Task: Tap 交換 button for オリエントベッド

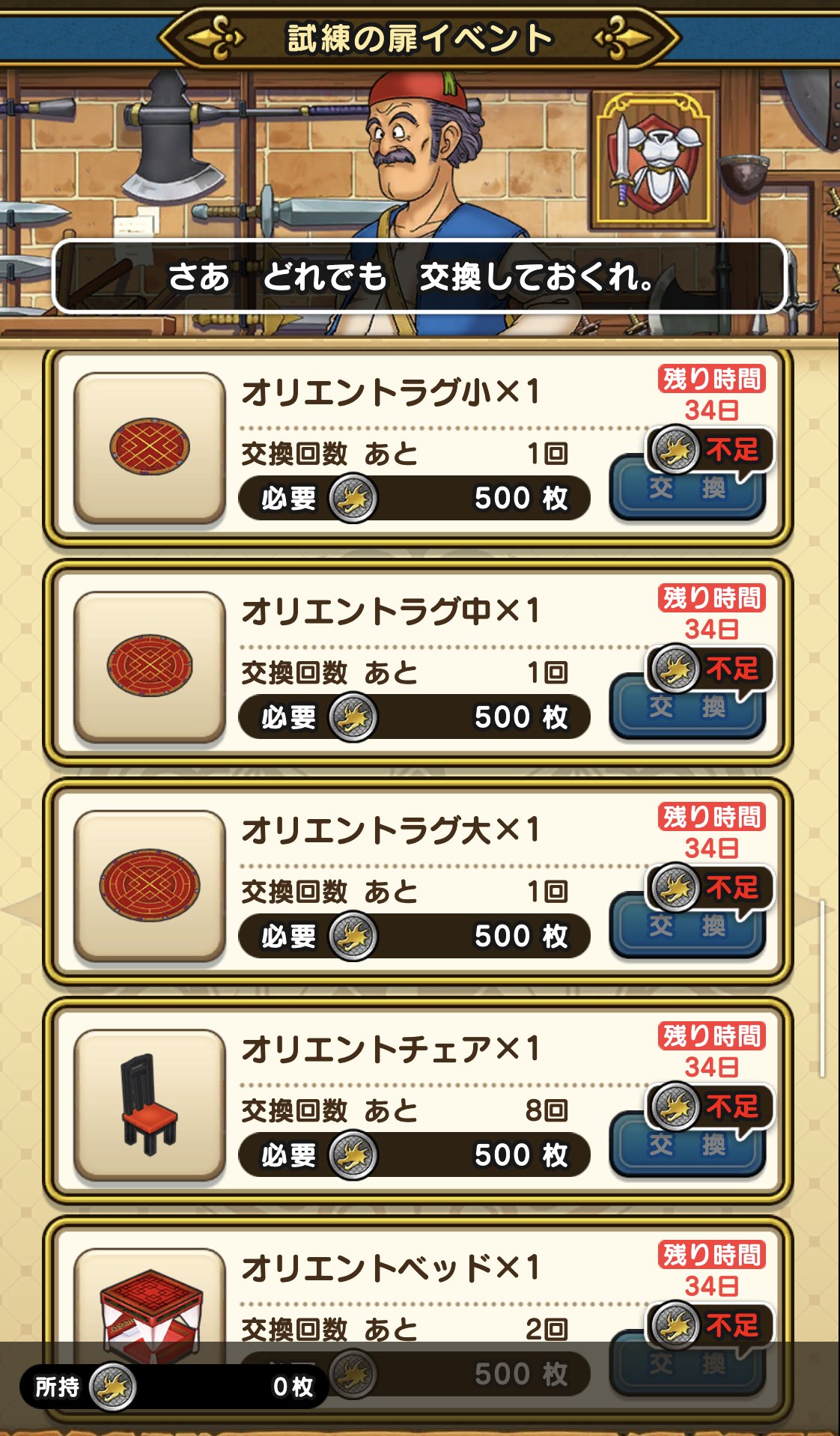Action: (687, 1364)
